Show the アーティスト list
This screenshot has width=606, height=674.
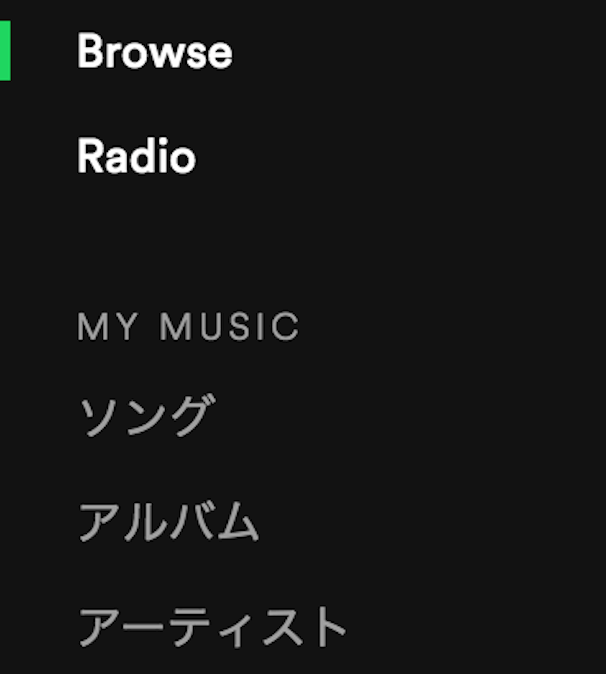pos(213,627)
